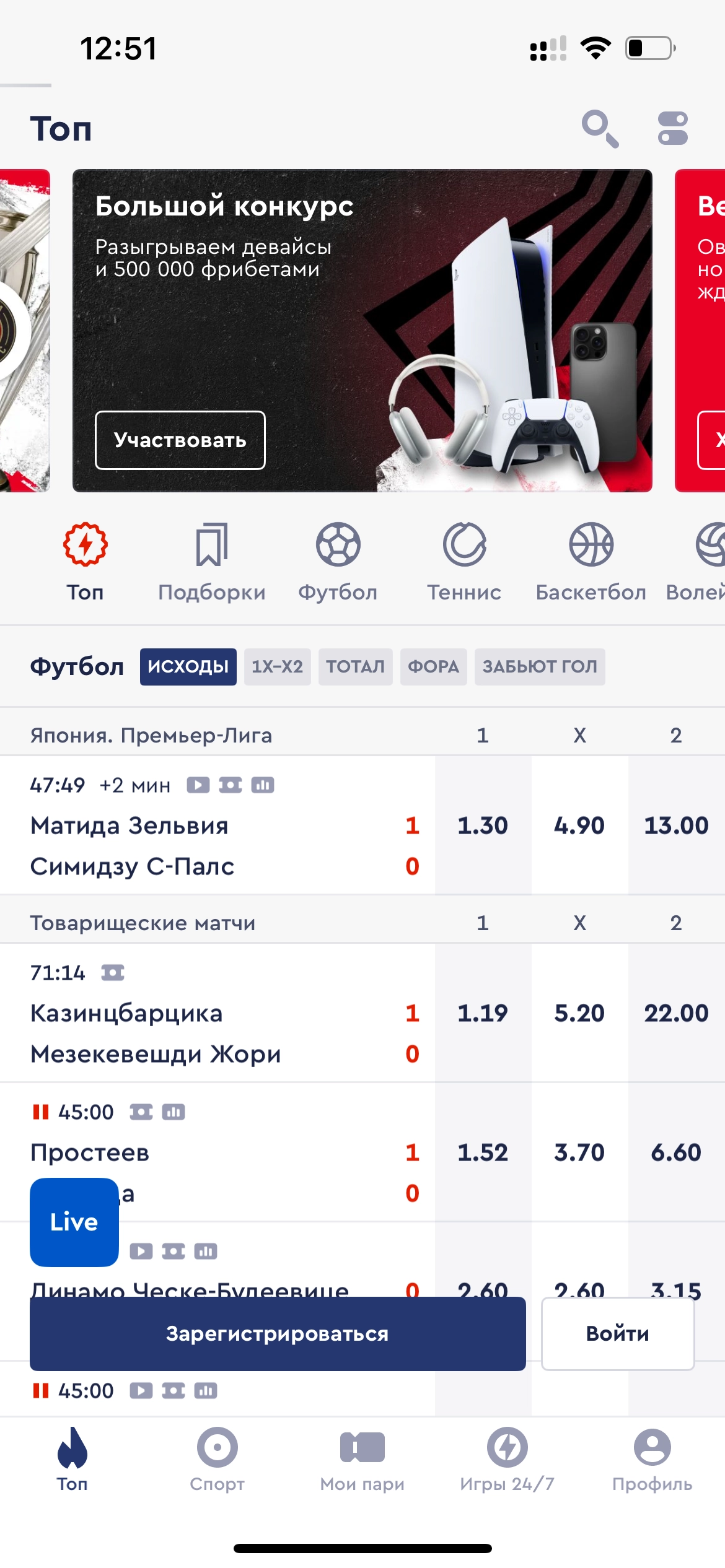Tap the blue Live button
The height and width of the screenshot is (1568, 725).
point(74,1222)
